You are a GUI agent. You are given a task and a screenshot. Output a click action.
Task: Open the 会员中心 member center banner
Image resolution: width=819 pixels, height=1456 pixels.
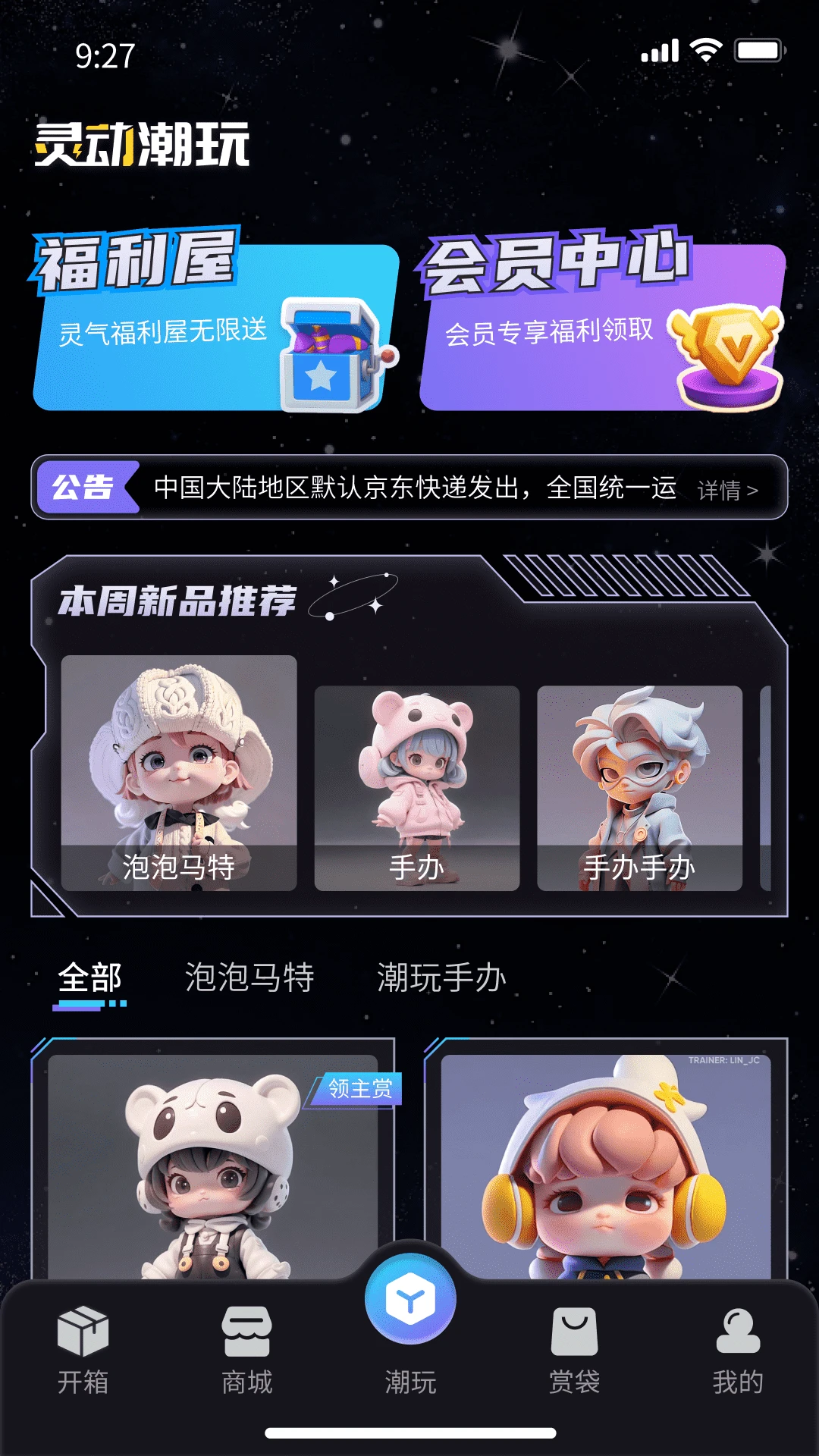click(602, 320)
